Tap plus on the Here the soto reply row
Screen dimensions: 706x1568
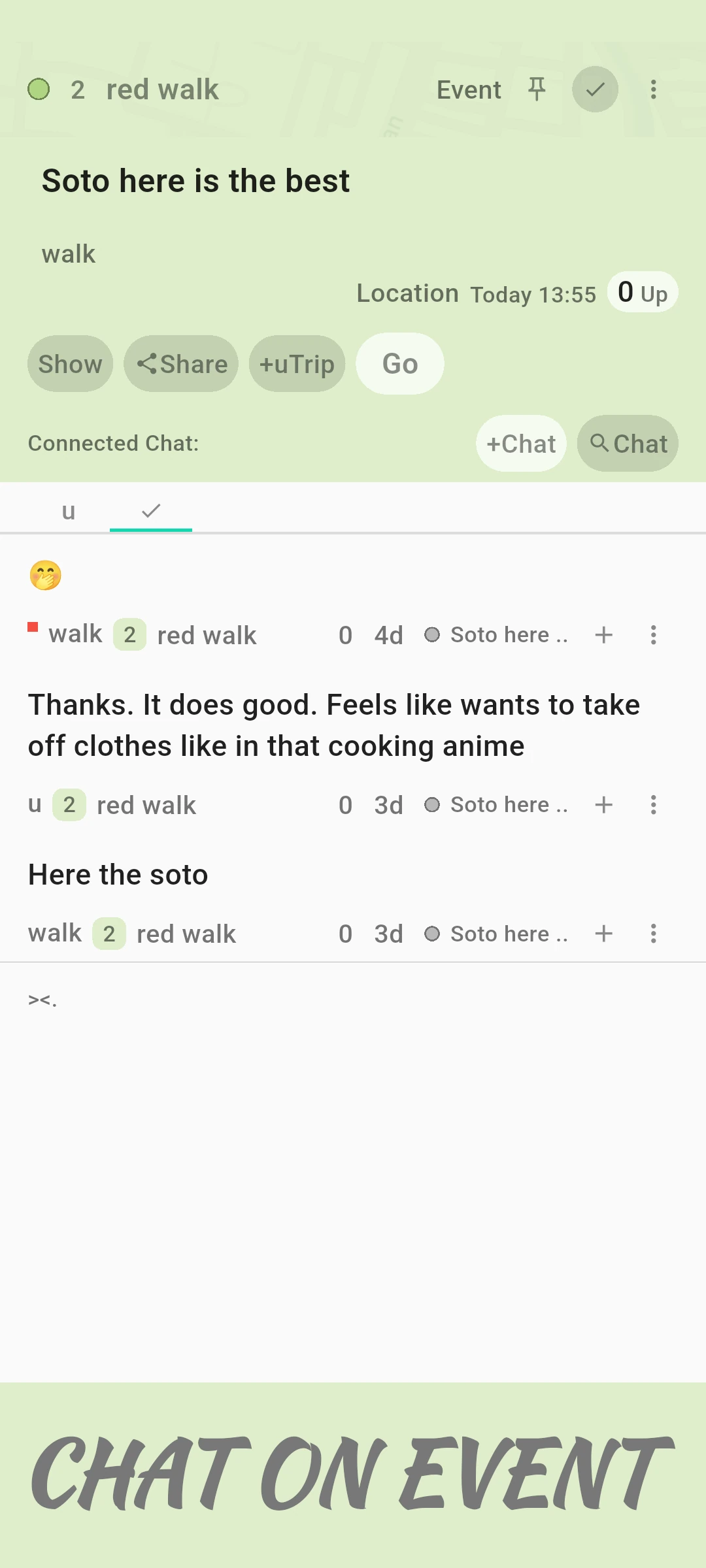click(x=603, y=934)
